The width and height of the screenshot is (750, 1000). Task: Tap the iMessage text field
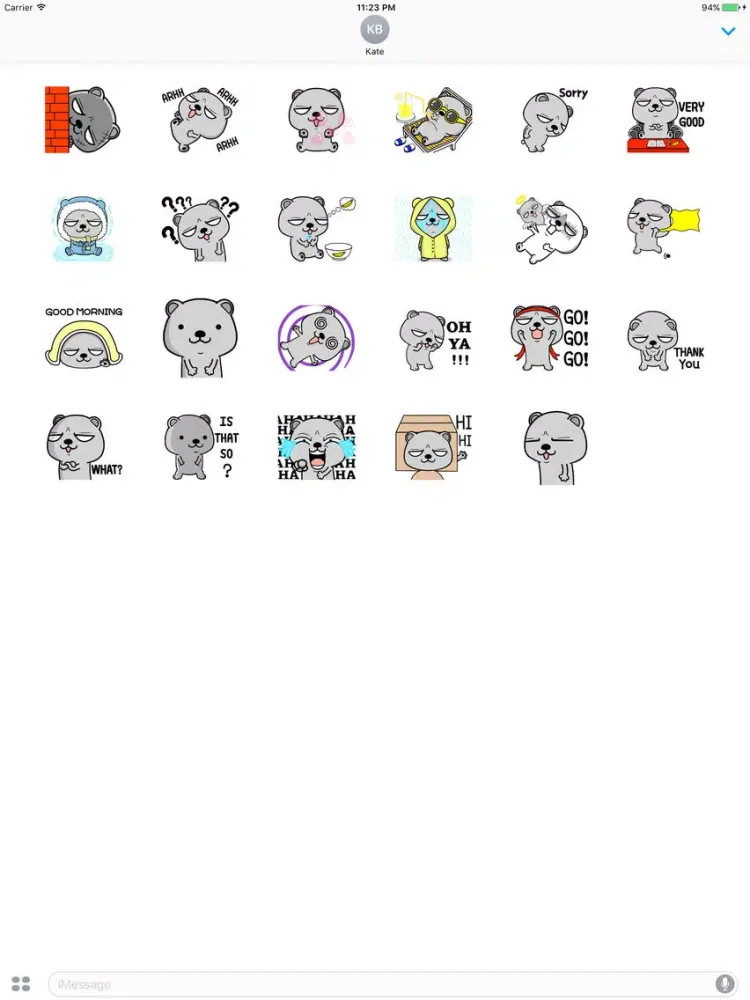[x=380, y=984]
